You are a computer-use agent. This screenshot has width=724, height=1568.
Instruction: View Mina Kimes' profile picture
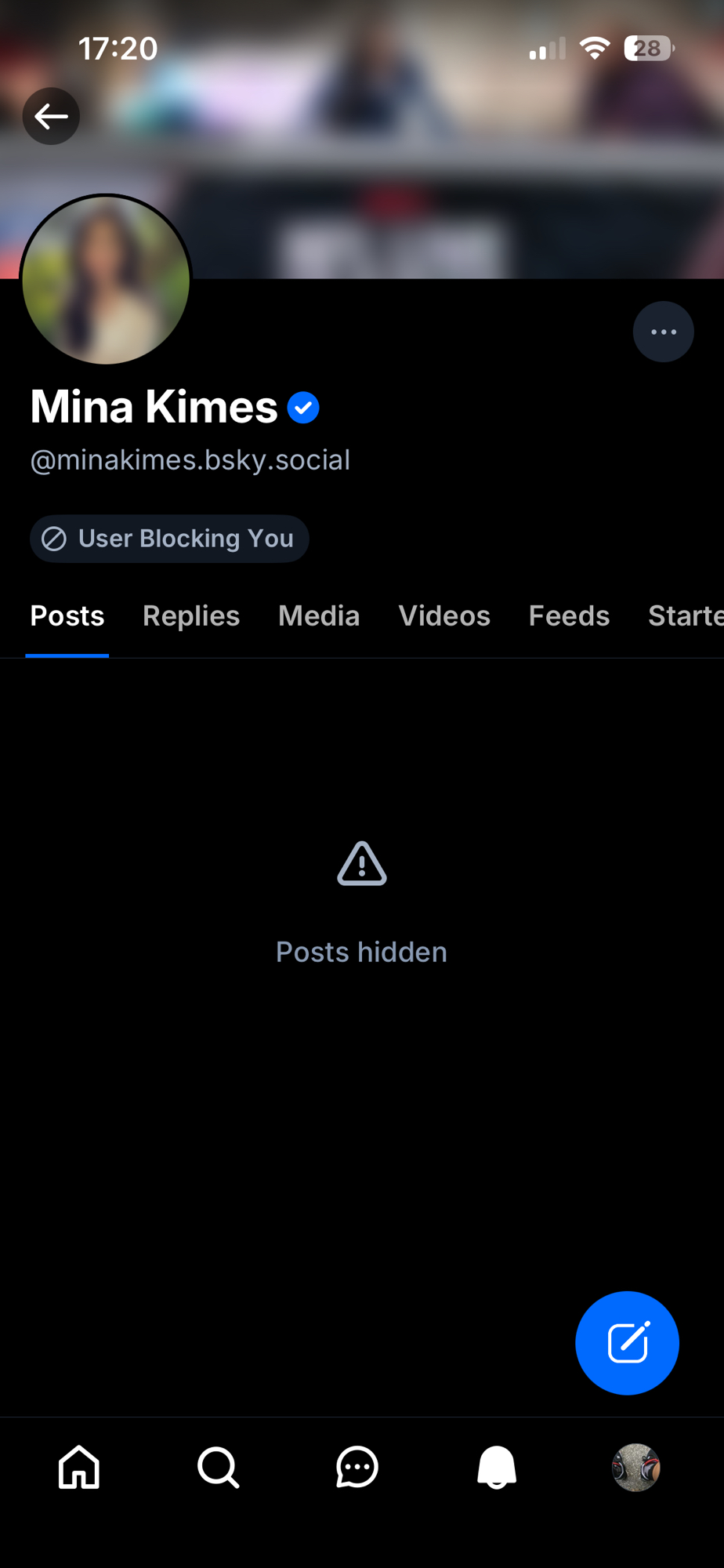point(106,280)
